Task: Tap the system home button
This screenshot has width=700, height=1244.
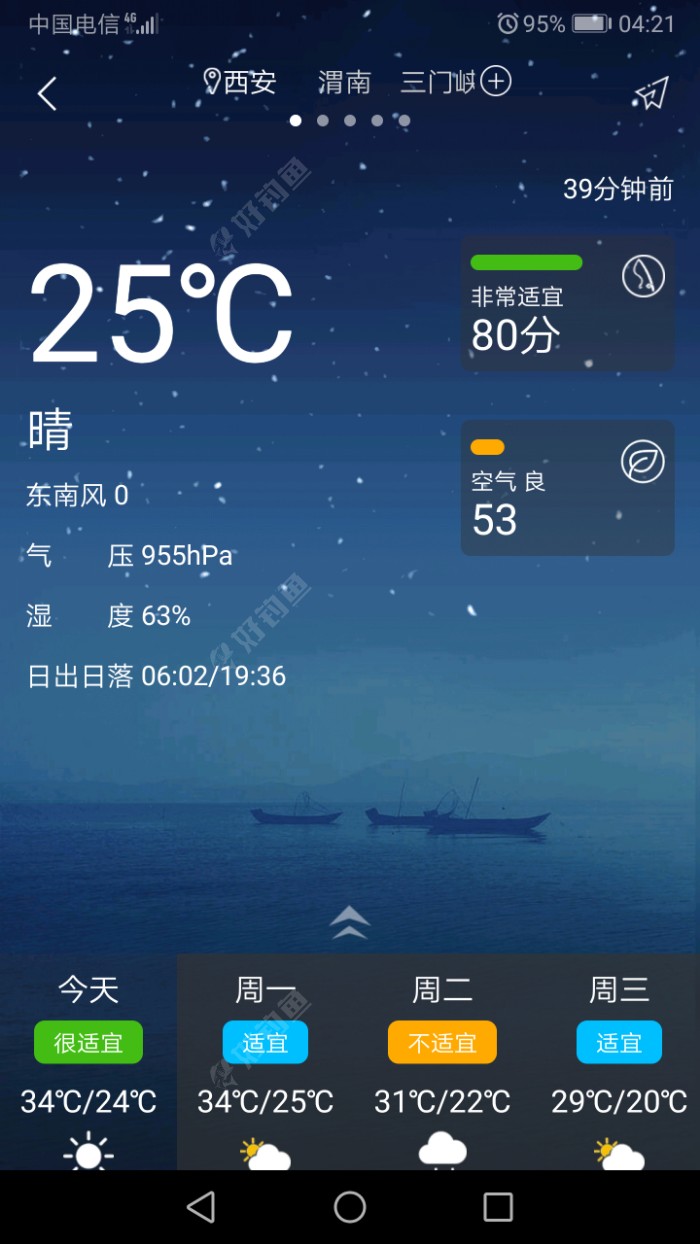Action: click(350, 1207)
